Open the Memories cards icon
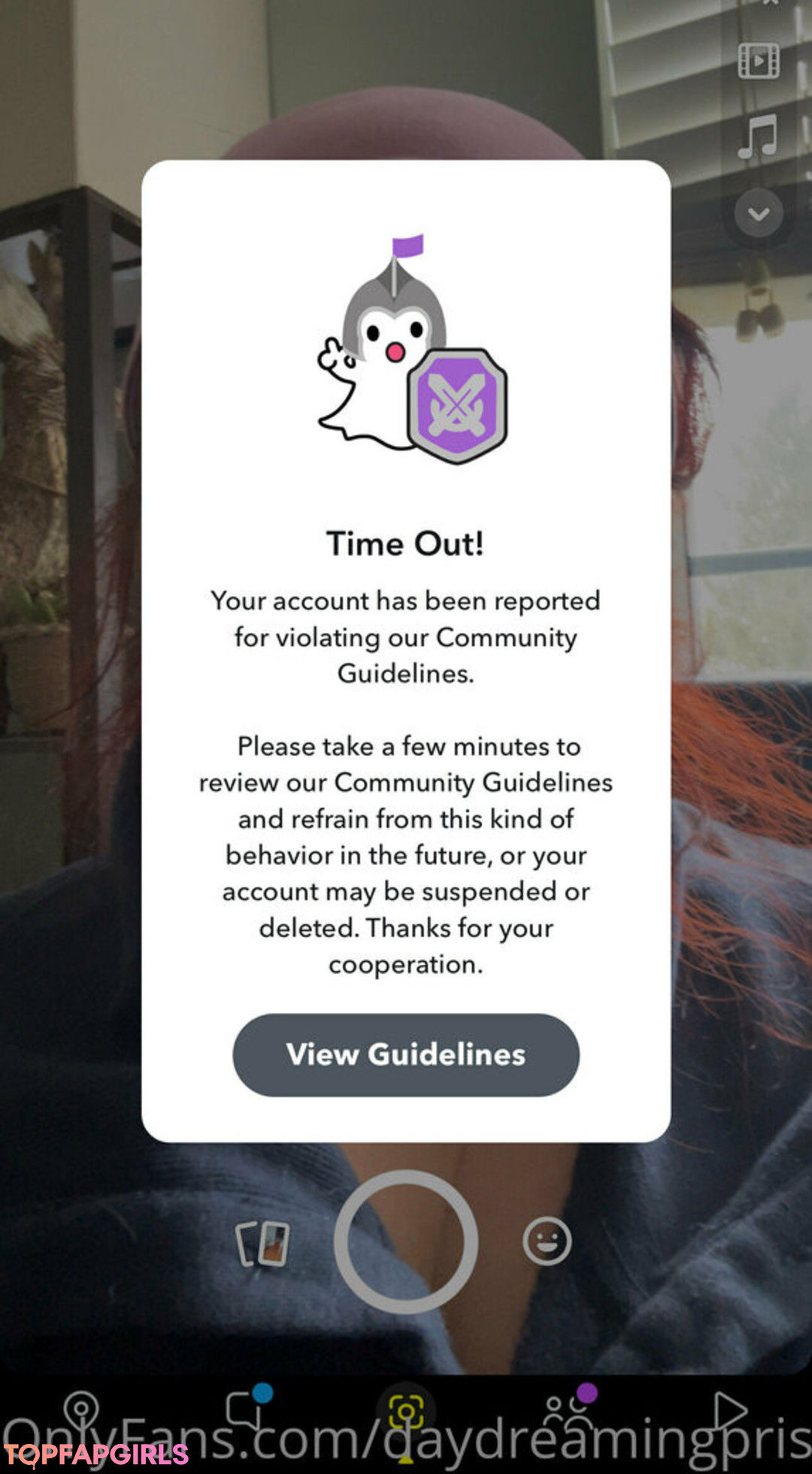 pos(262,1243)
